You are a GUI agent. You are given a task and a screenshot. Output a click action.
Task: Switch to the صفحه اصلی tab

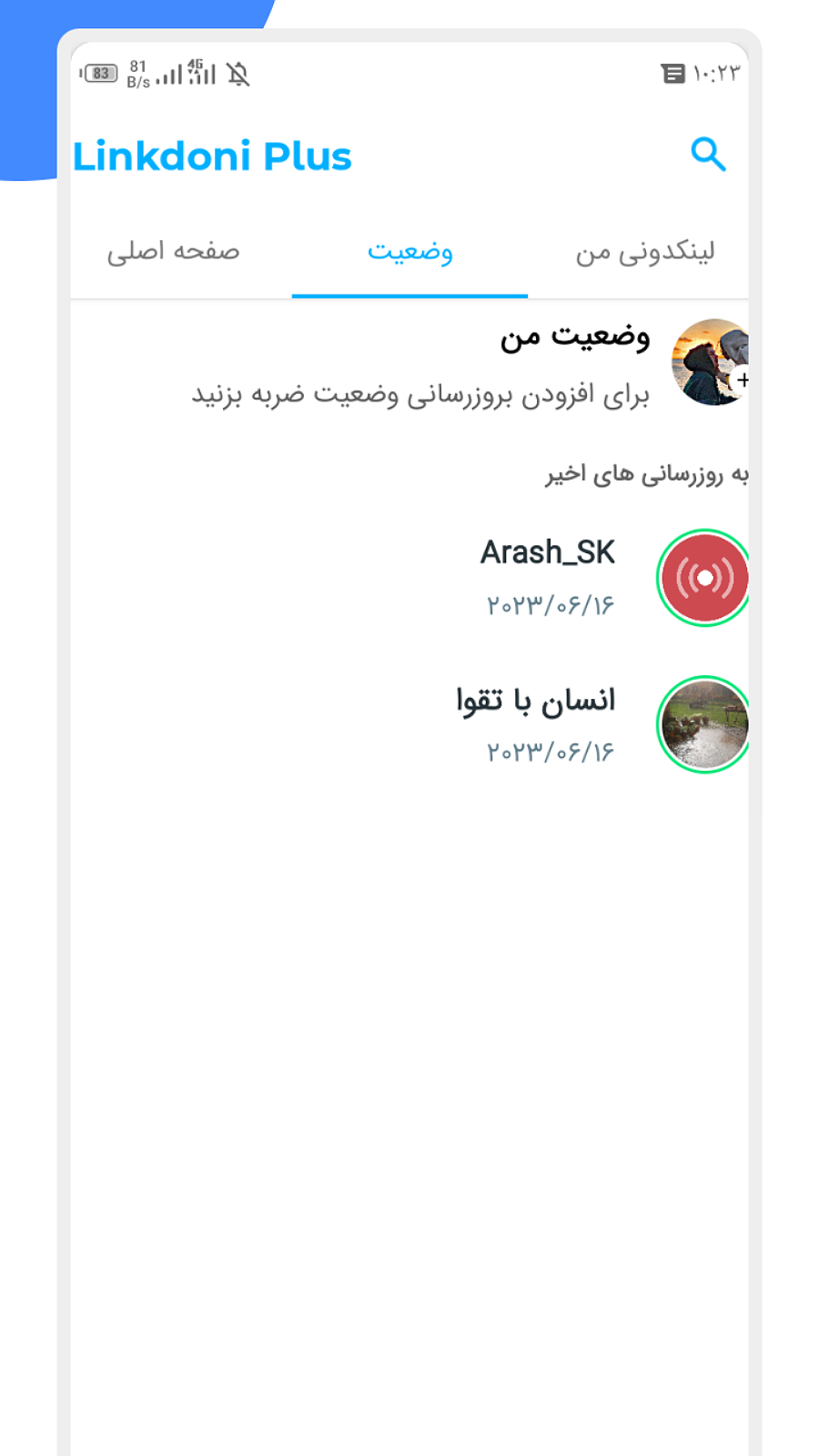pos(174,251)
